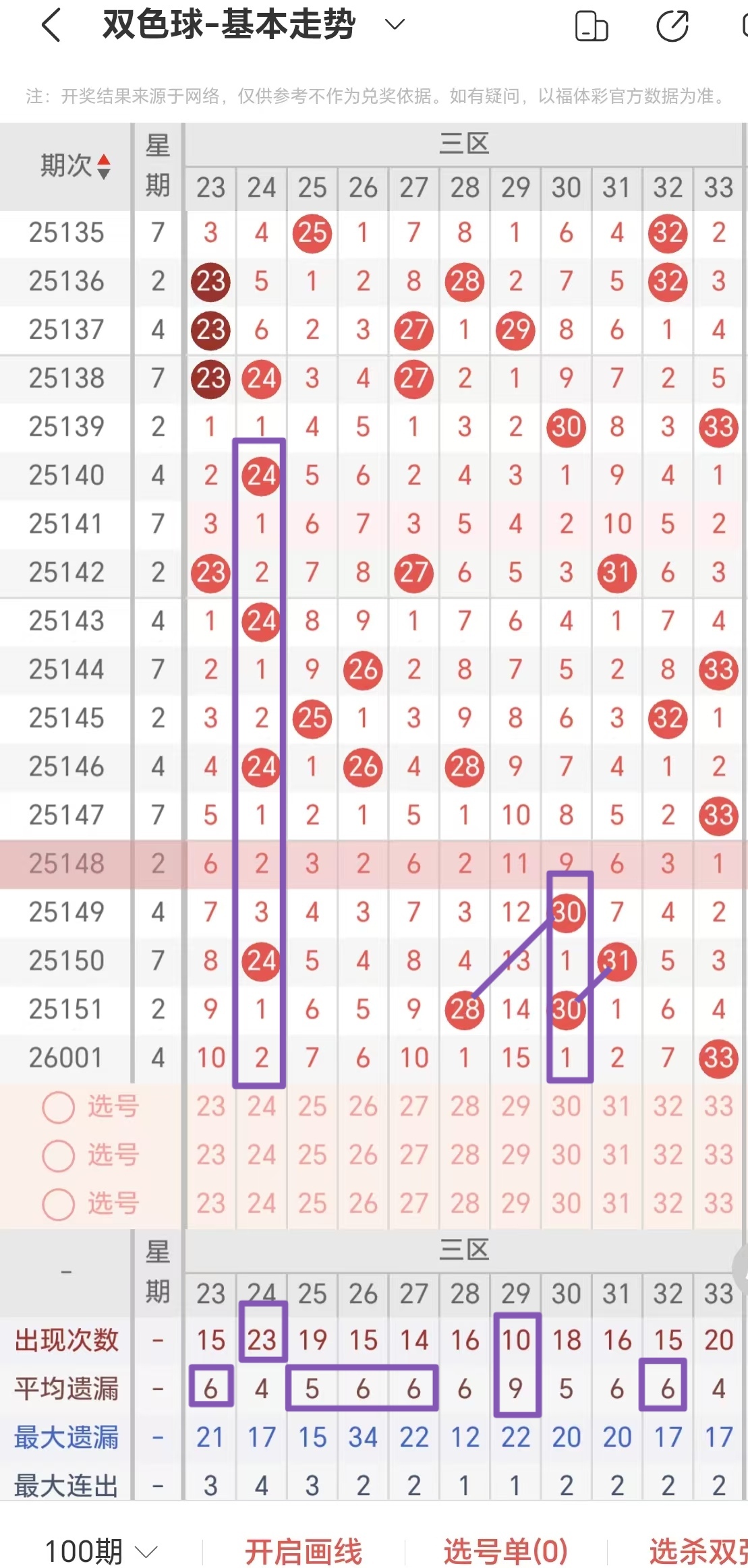
Task: Open the 100期 period dropdown
Action: 101,1552
